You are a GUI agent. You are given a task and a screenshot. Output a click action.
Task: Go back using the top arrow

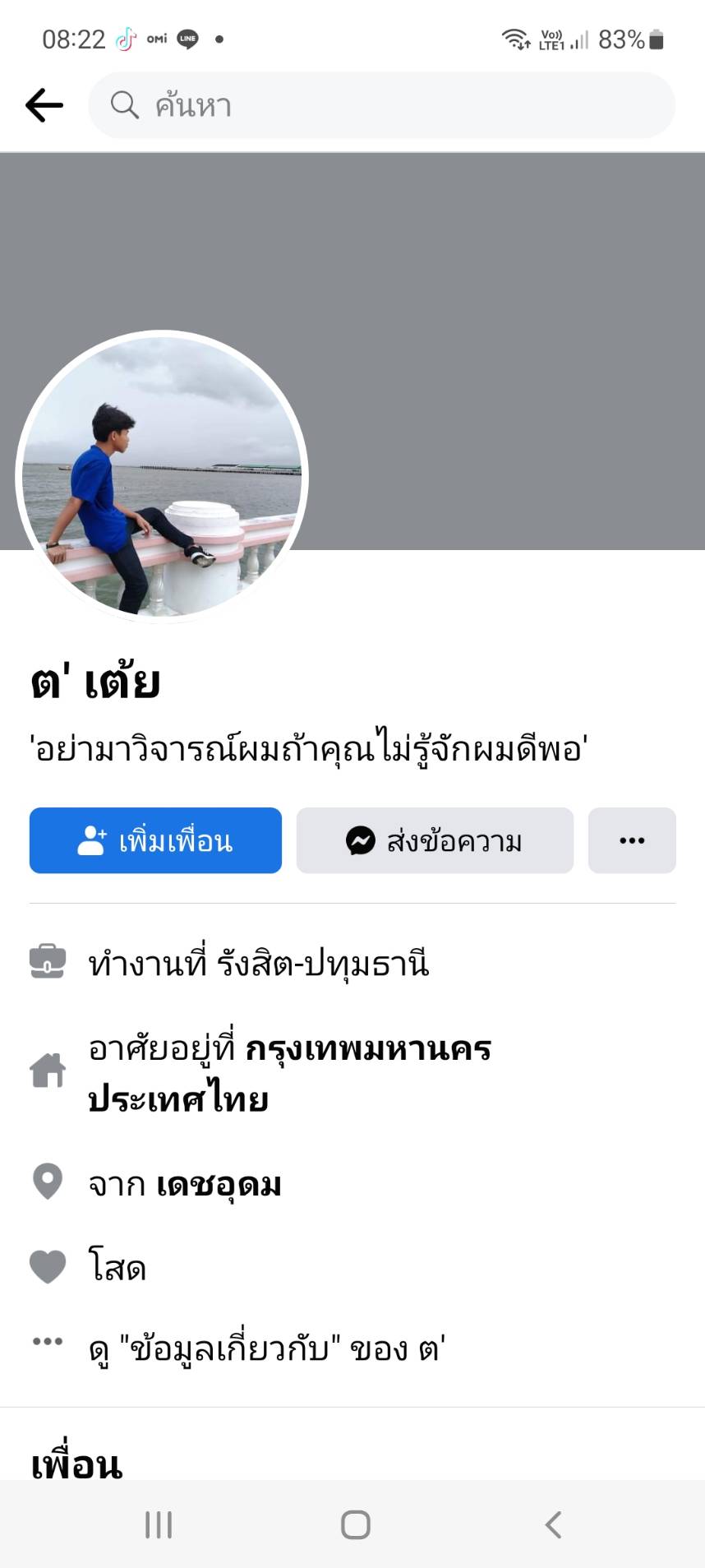click(x=44, y=105)
